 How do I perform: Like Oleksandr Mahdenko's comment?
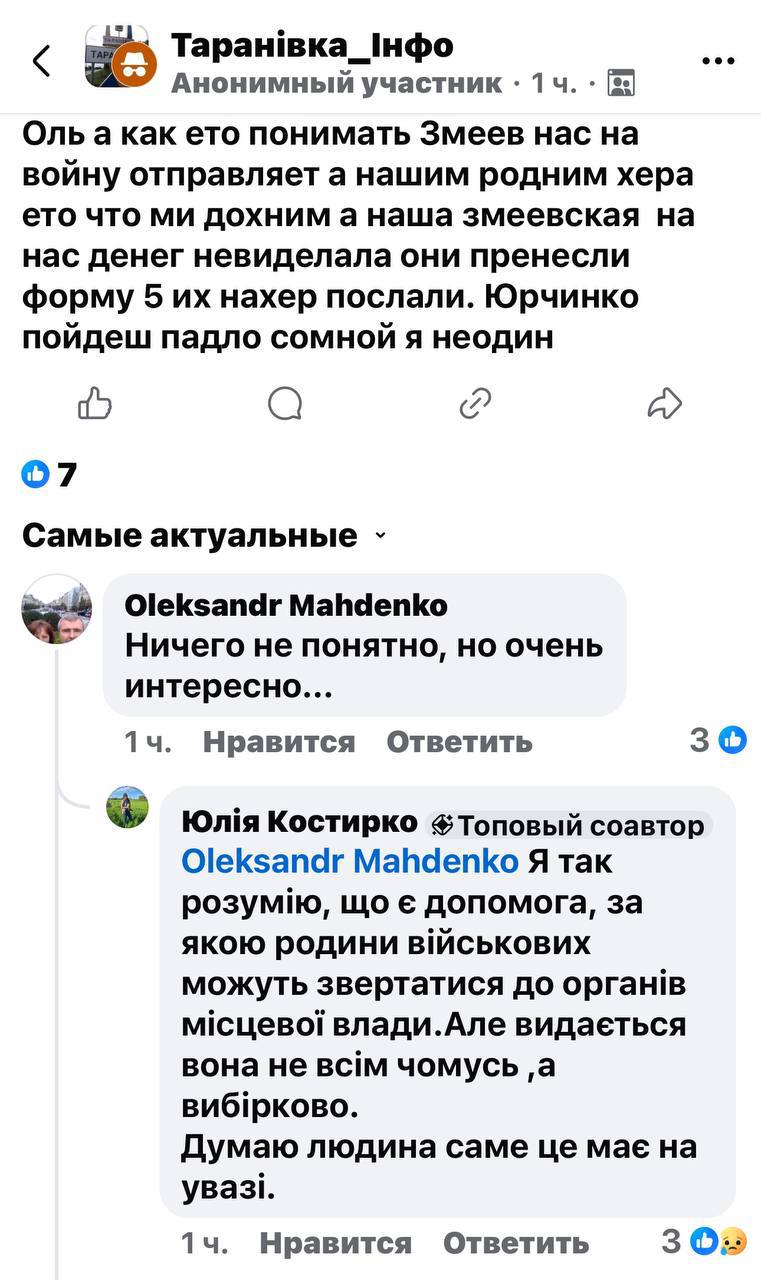pyautogui.click(x=278, y=742)
